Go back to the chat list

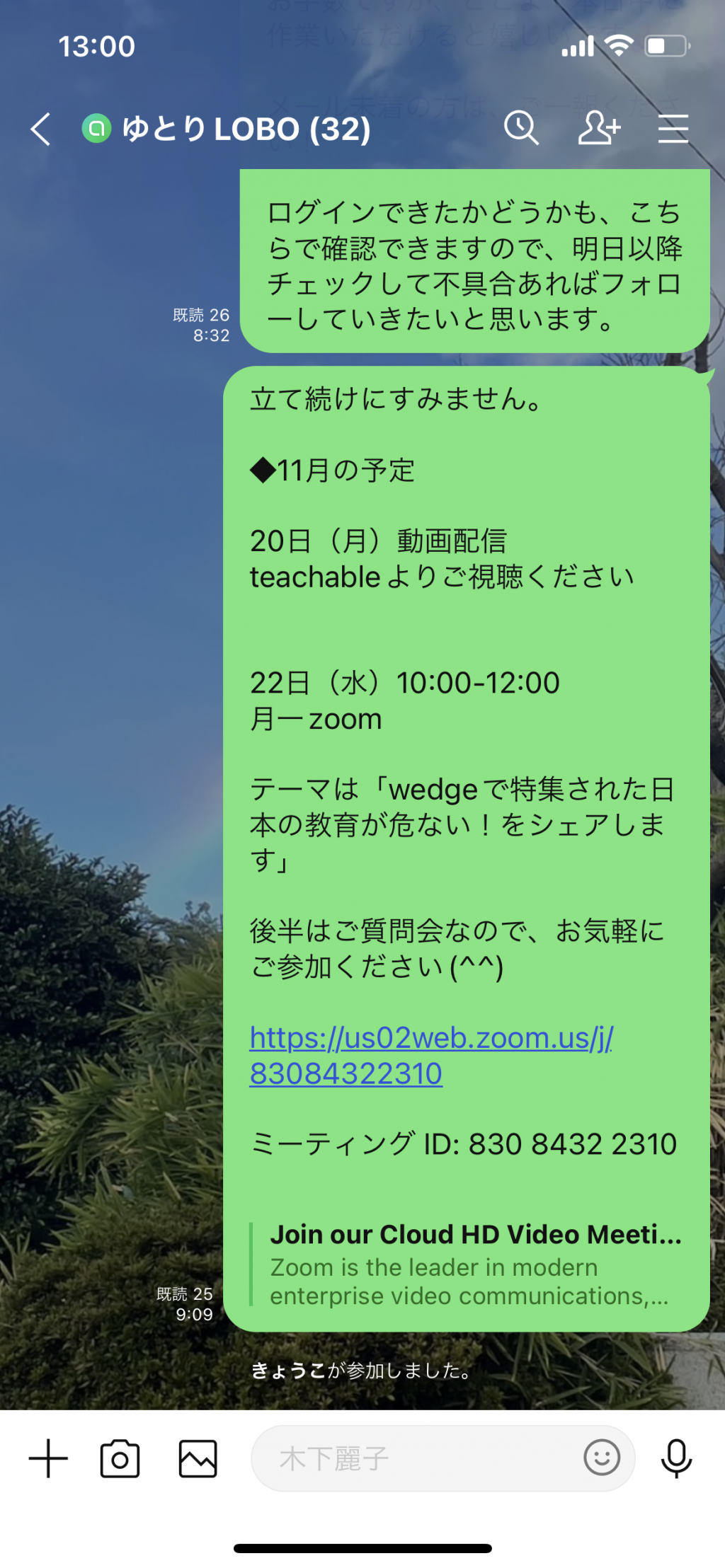point(40,129)
